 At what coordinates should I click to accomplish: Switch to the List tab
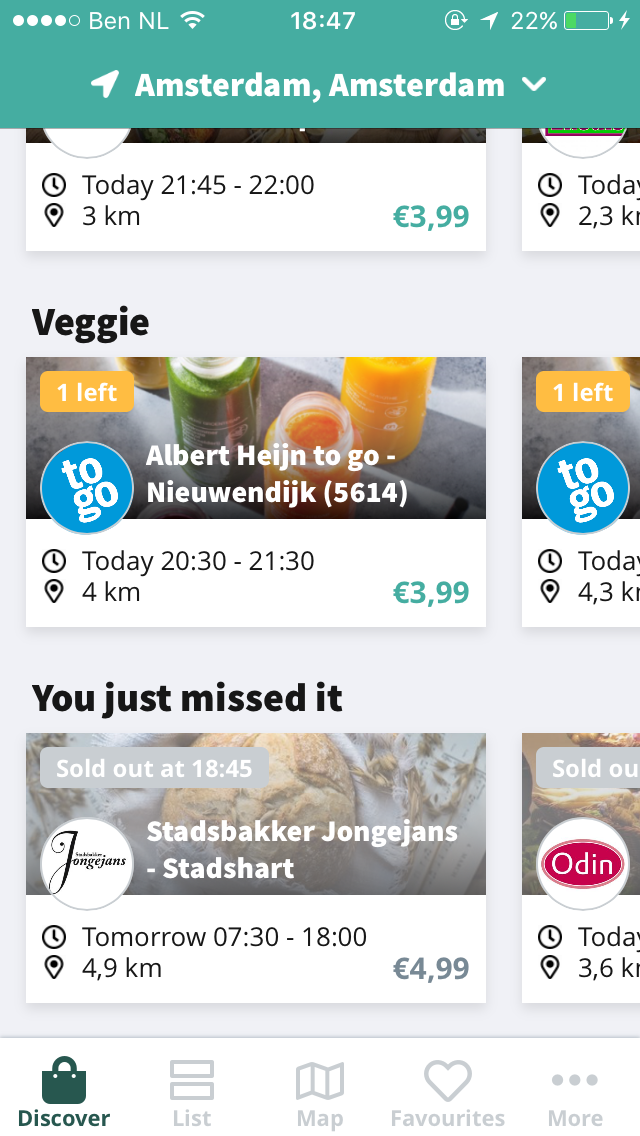192,1093
